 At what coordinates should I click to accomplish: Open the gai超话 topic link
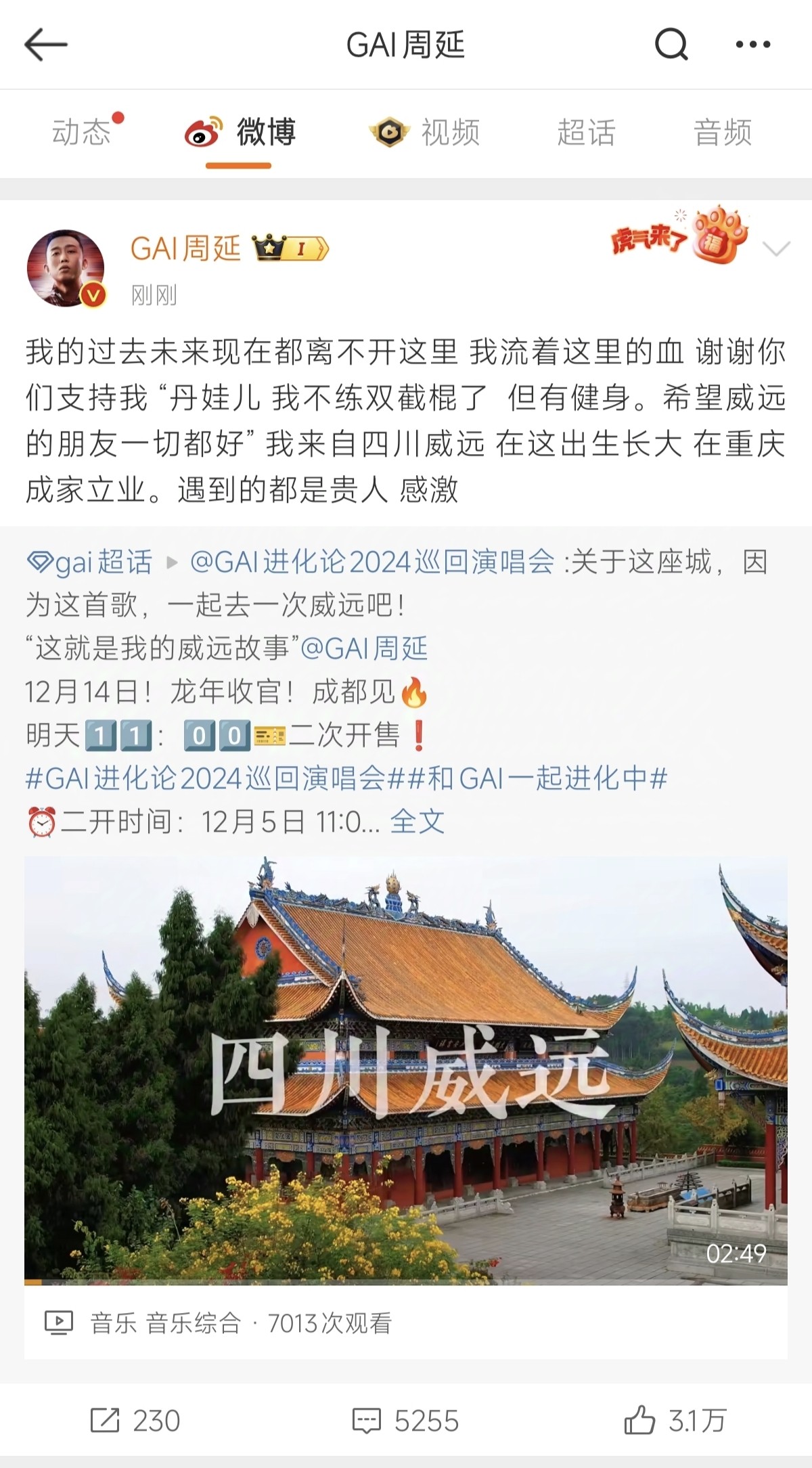pyautogui.click(x=91, y=562)
